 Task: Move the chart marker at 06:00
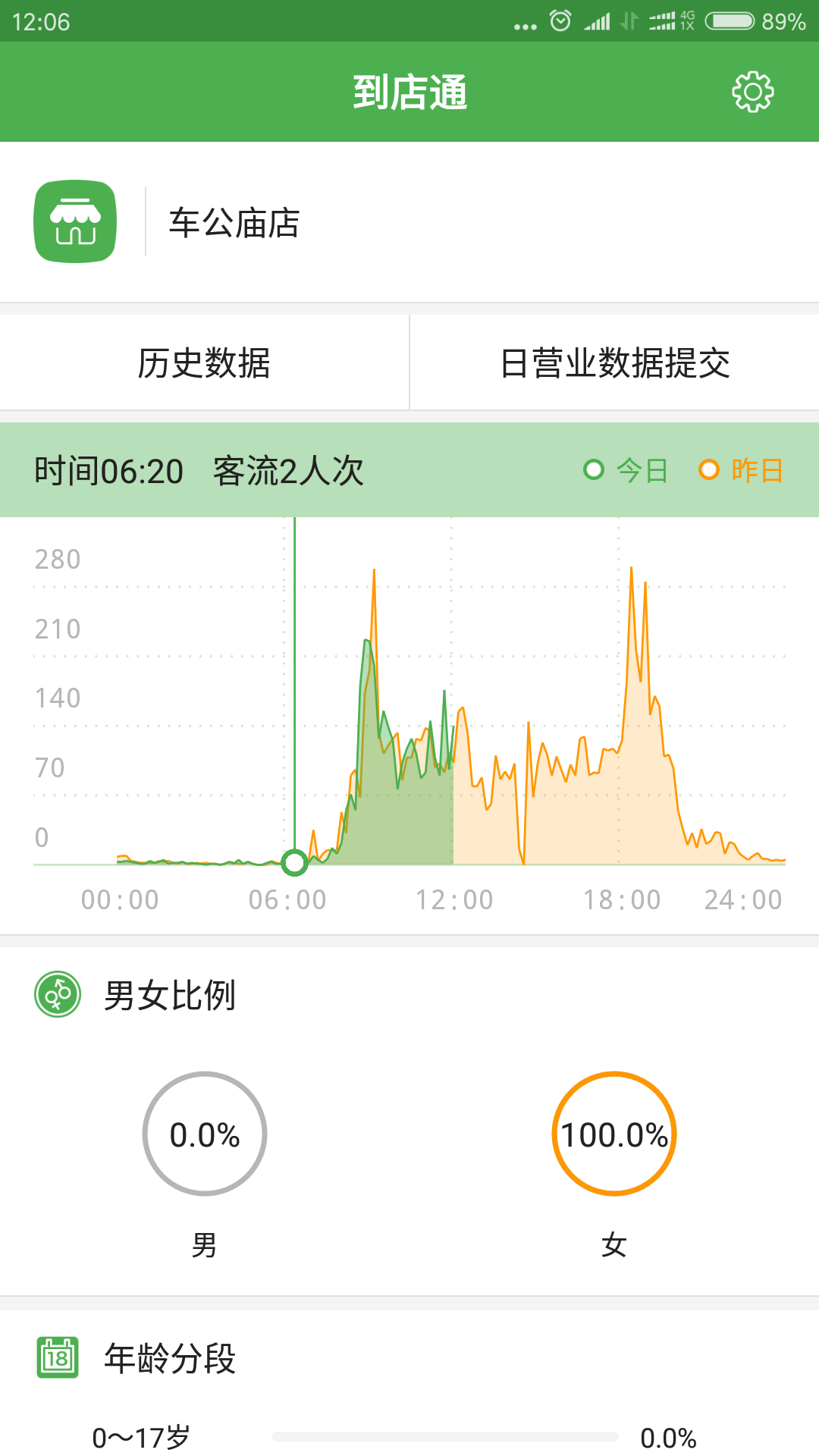point(294,862)
